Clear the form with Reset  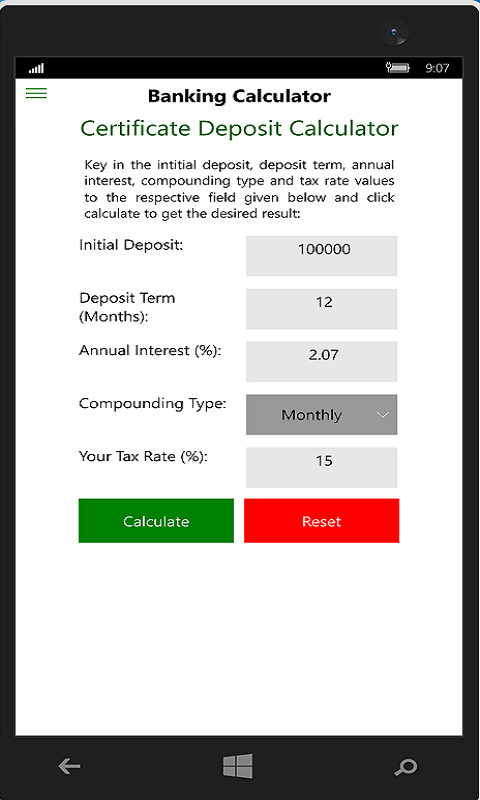click(321, 521)
